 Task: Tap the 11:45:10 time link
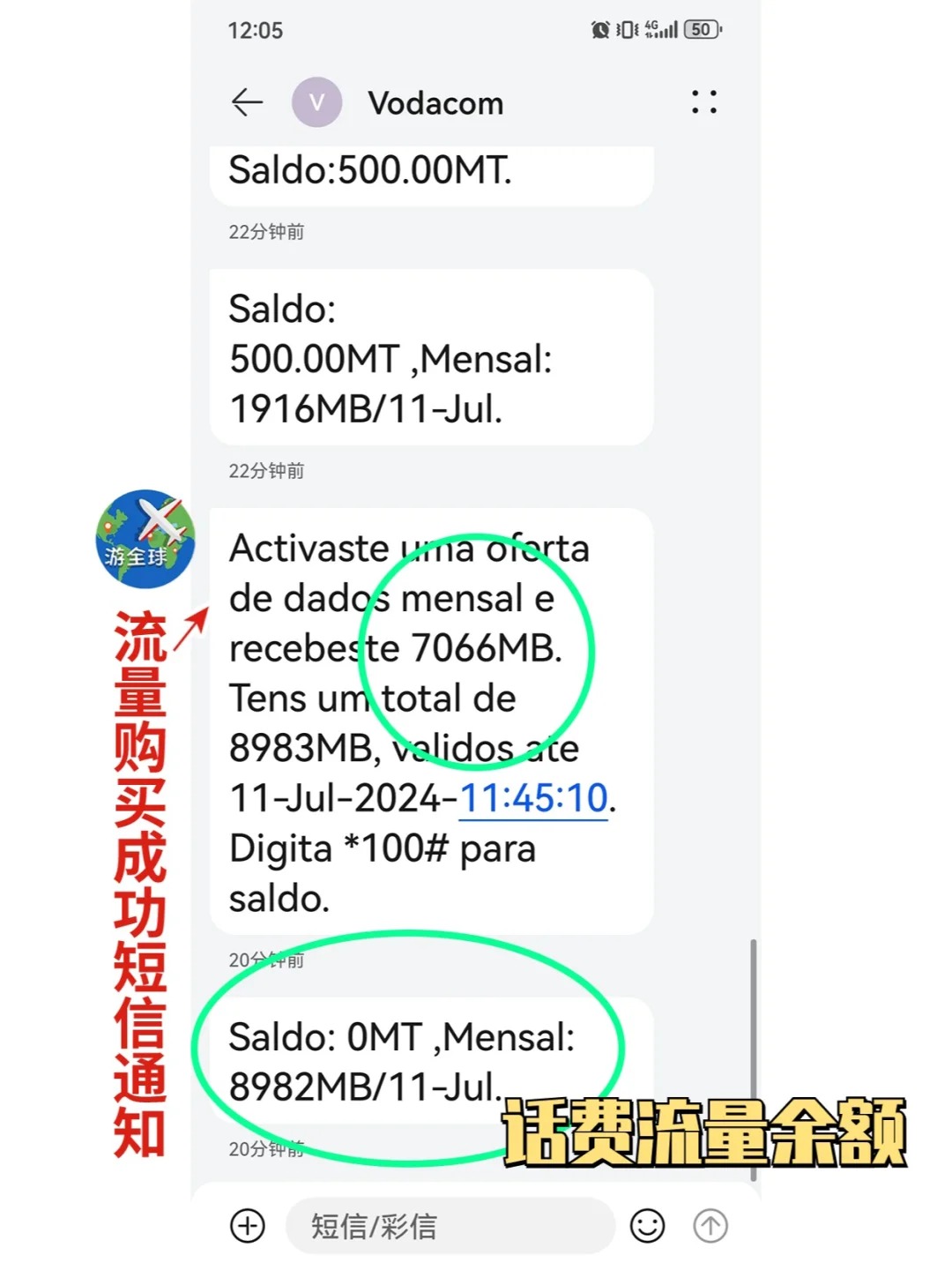[533, 798]
